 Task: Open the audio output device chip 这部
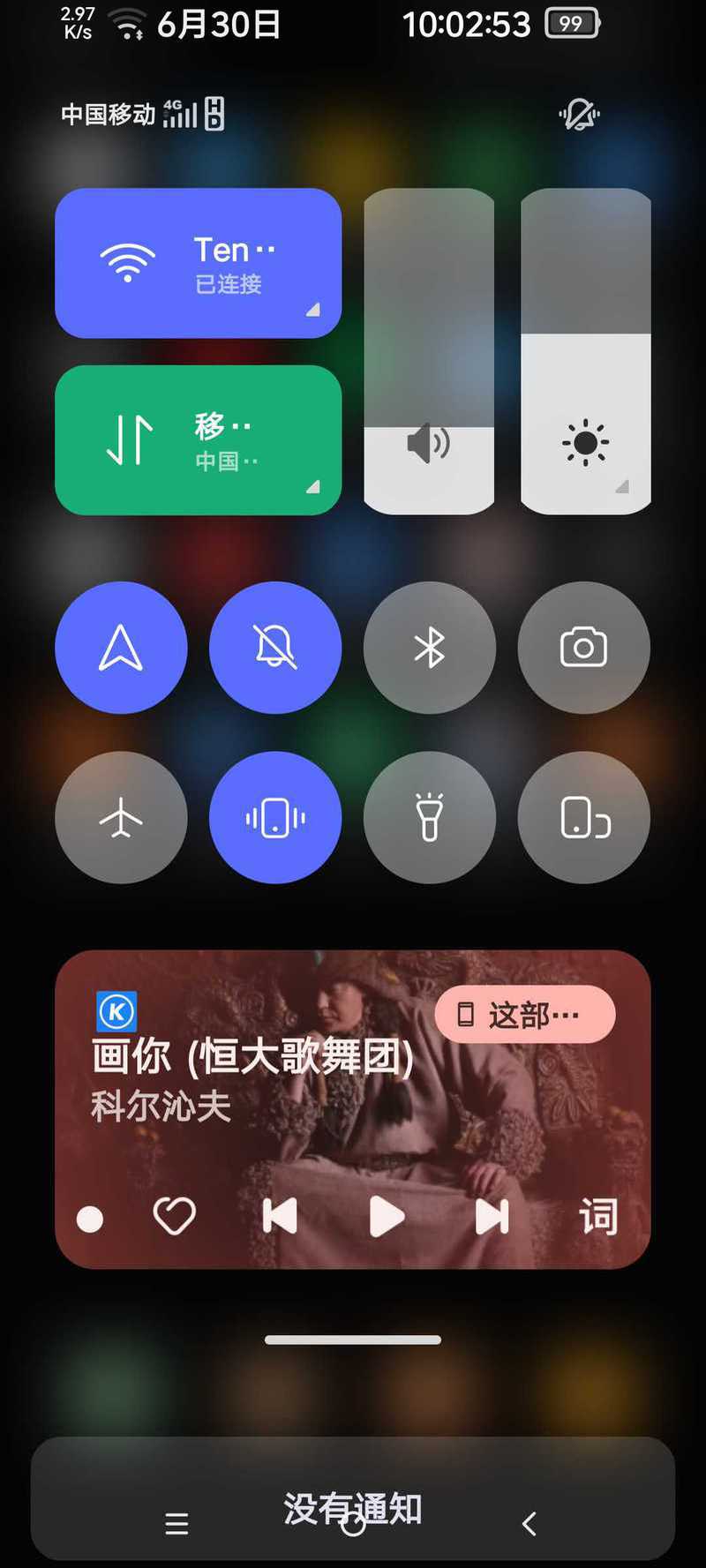pos(525,1015)
